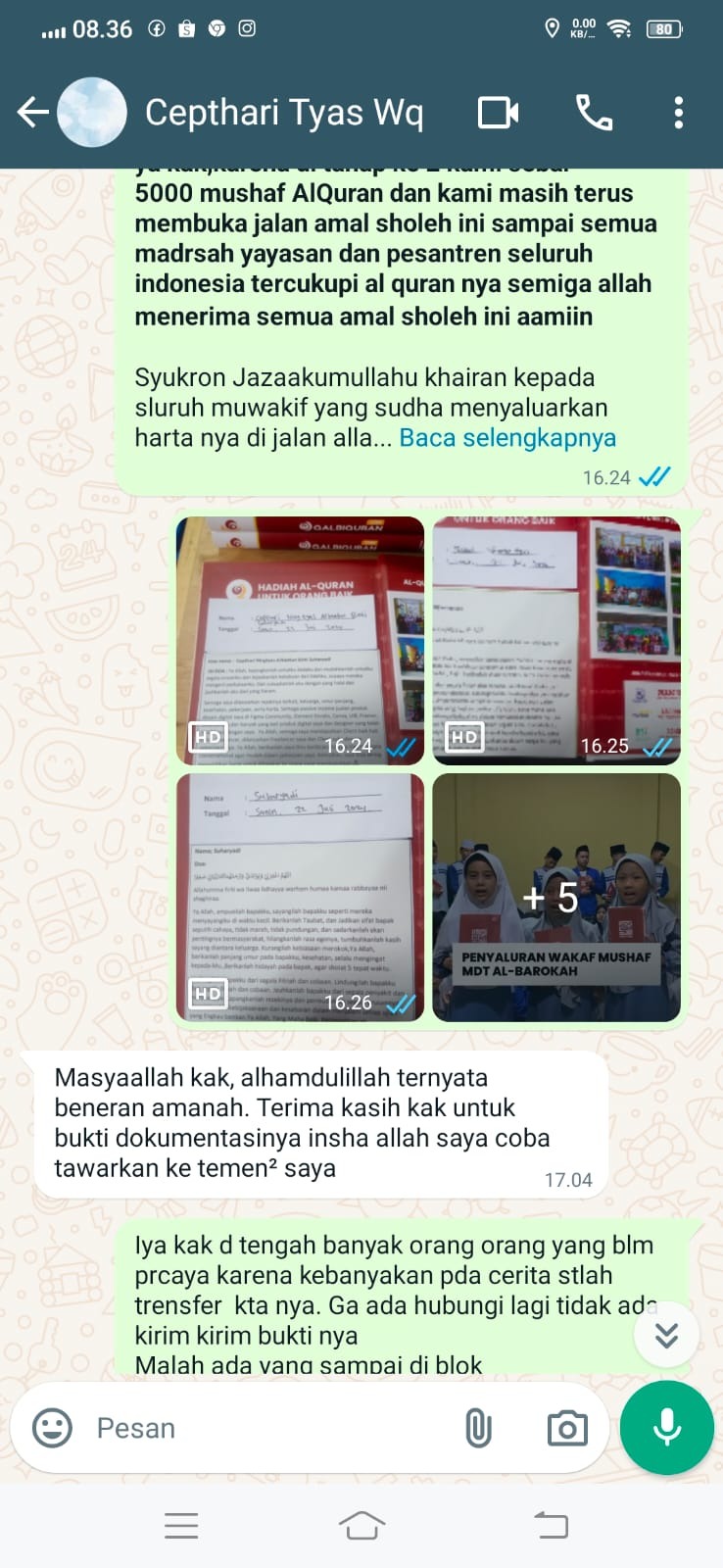Screen dimensions: 723x1568
Task: Go back to the chat list
Action: tap(32, 113)
